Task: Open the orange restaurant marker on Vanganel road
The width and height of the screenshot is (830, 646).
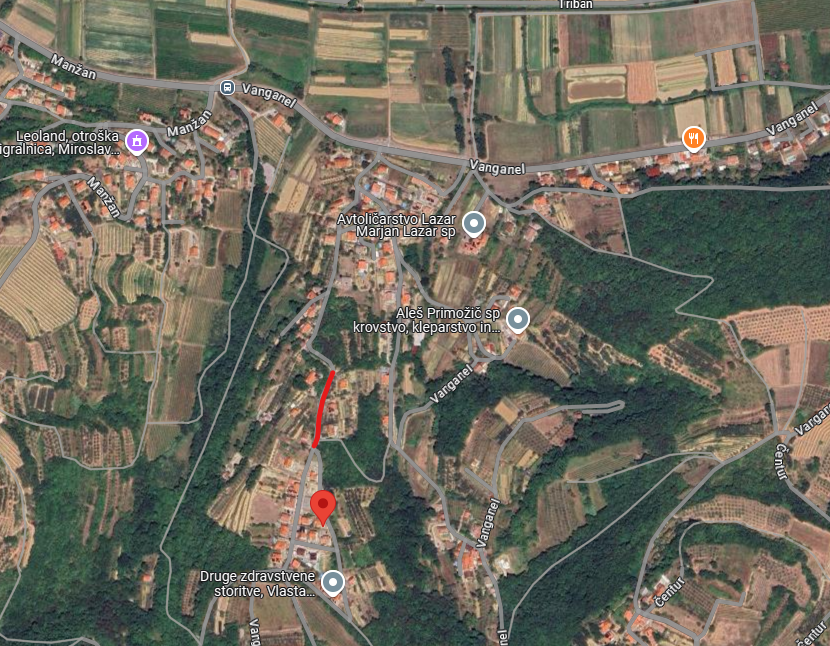Action: tap(693, 138)
